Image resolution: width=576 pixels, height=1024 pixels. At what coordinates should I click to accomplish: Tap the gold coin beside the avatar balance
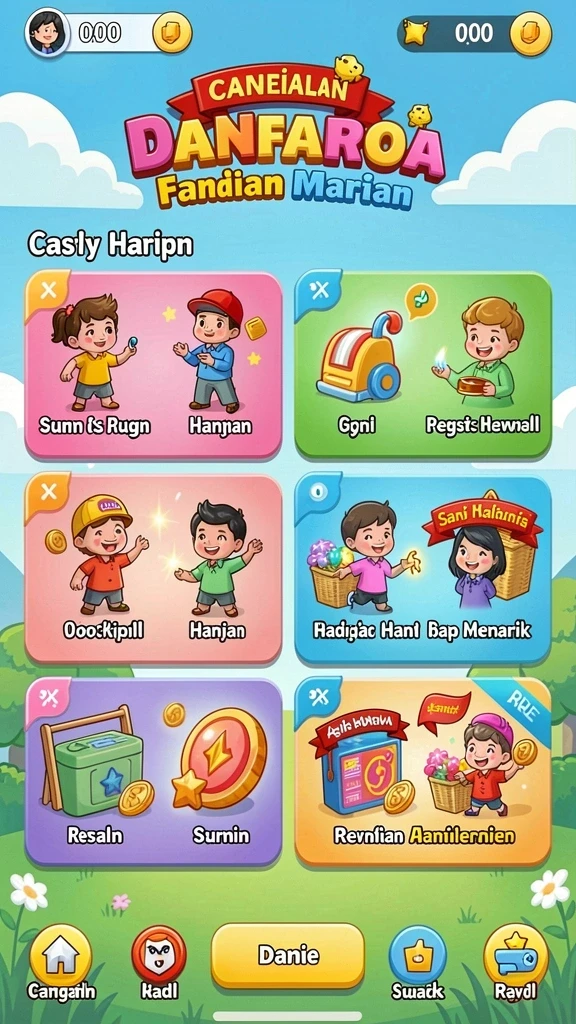click(172, 33)
